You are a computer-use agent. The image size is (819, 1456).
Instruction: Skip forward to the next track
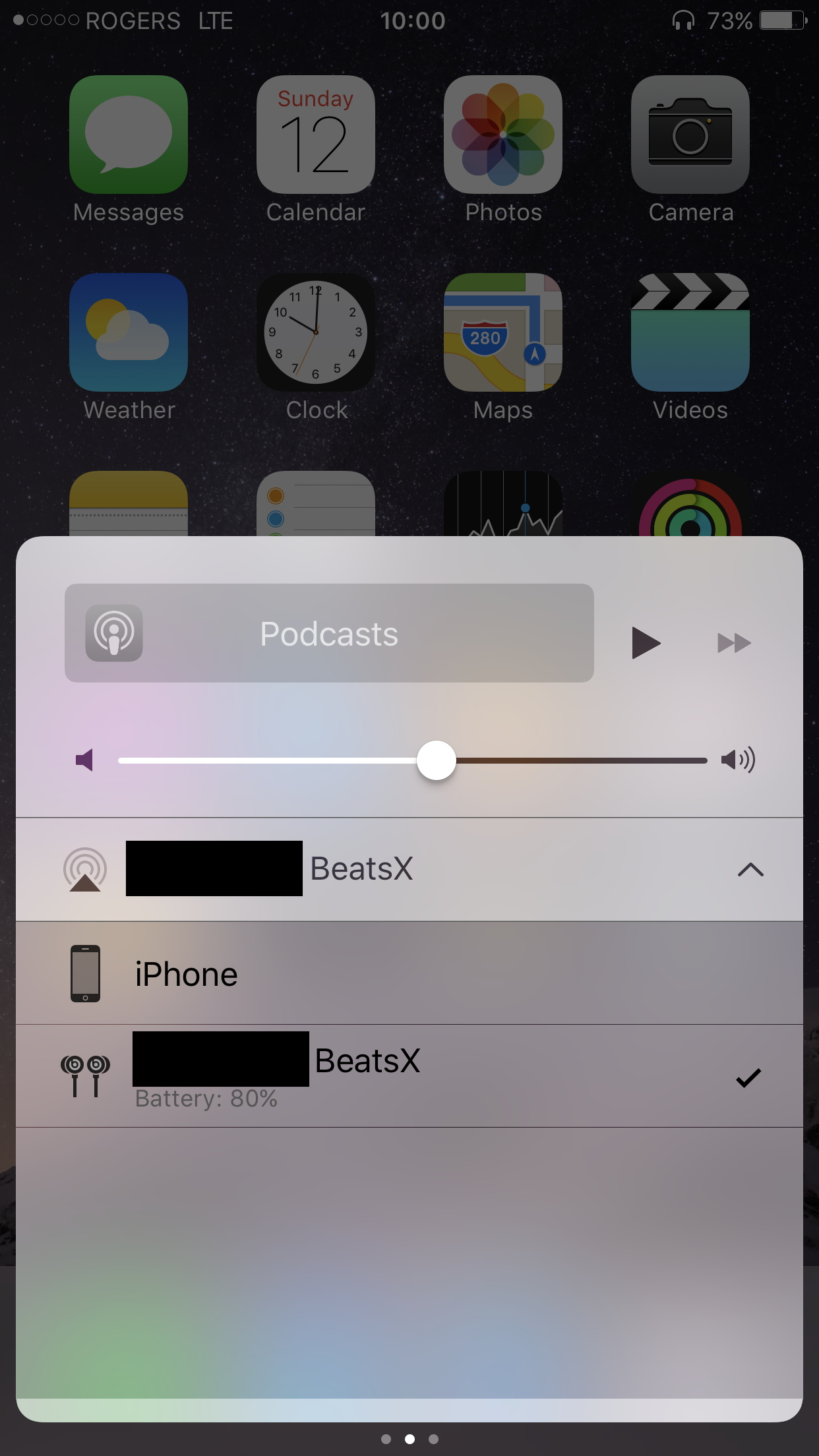(x=734, y=643)
